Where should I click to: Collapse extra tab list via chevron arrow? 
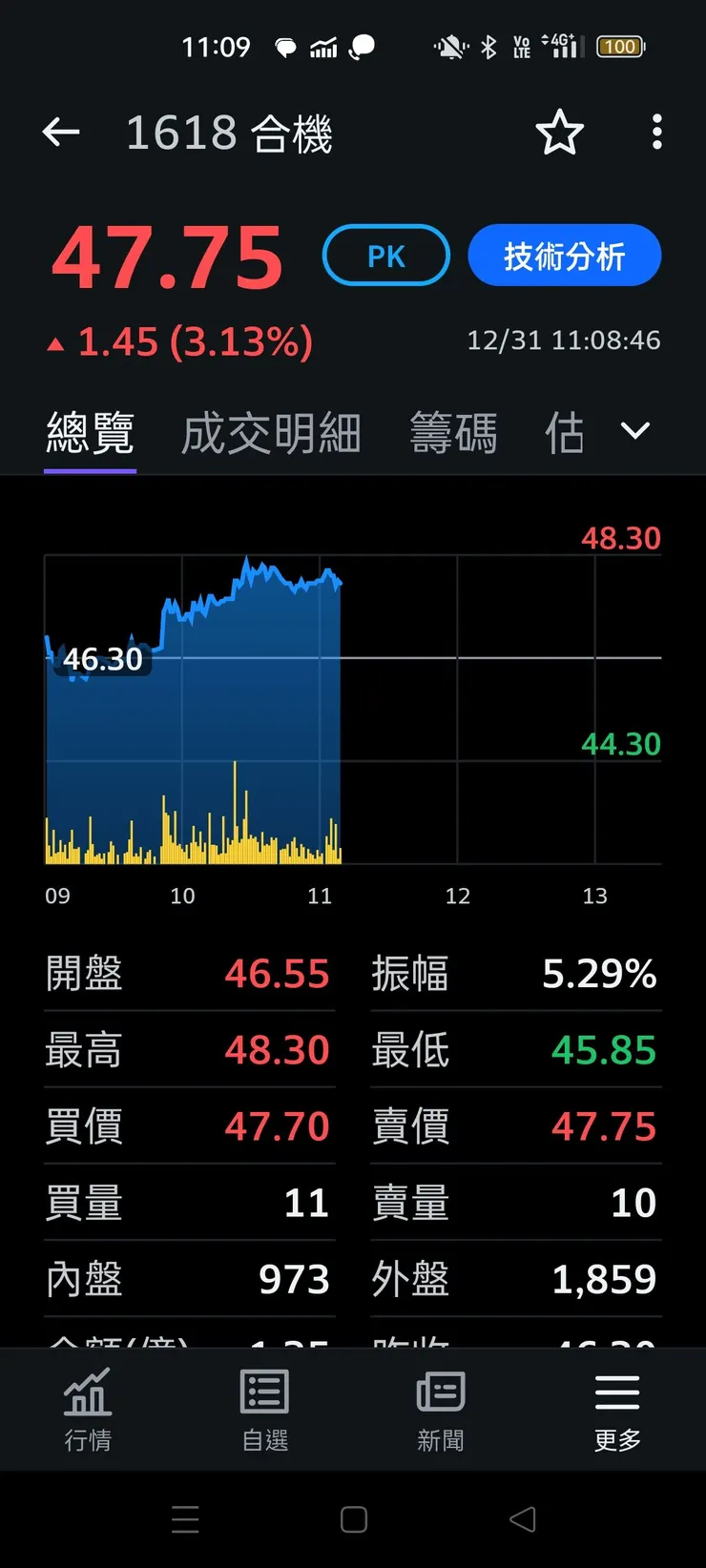pyautogui.click(x=634, y=431)
